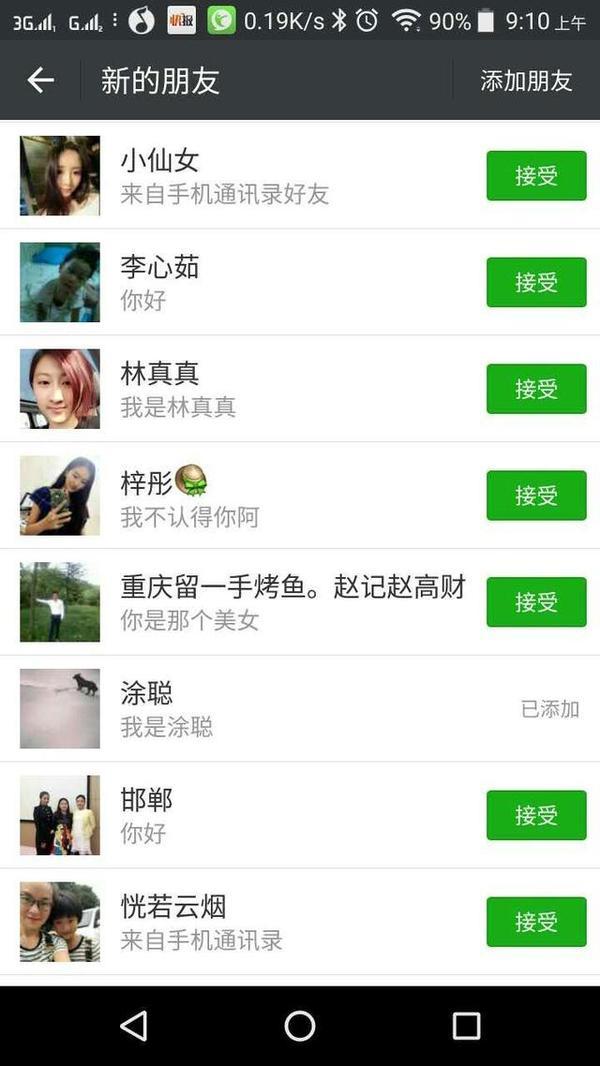
Task: Accept 李心茹's friend request
Action: tap(536, 282)
